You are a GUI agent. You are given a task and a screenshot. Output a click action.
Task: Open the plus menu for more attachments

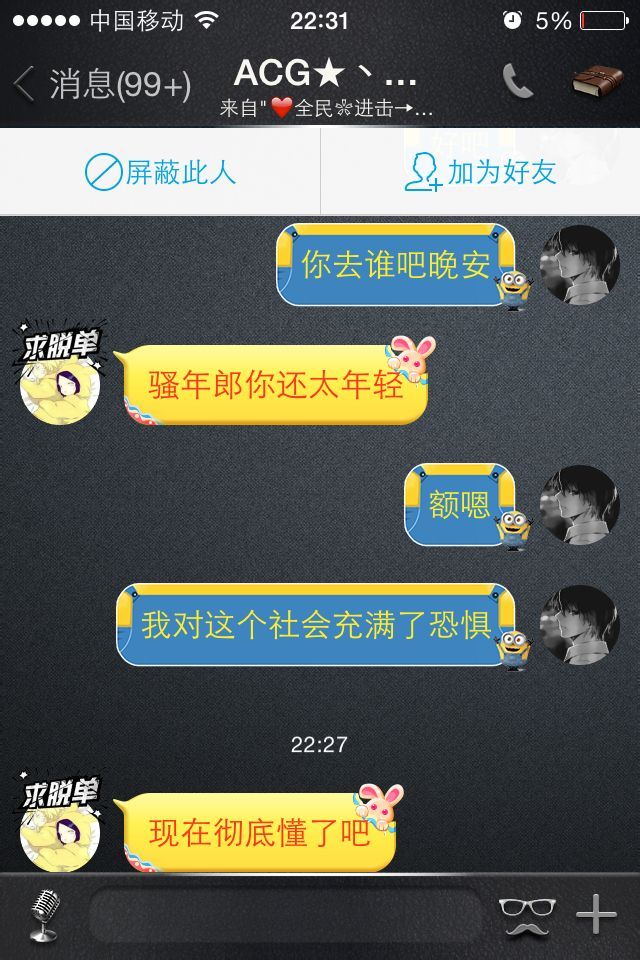coord(596,915)
